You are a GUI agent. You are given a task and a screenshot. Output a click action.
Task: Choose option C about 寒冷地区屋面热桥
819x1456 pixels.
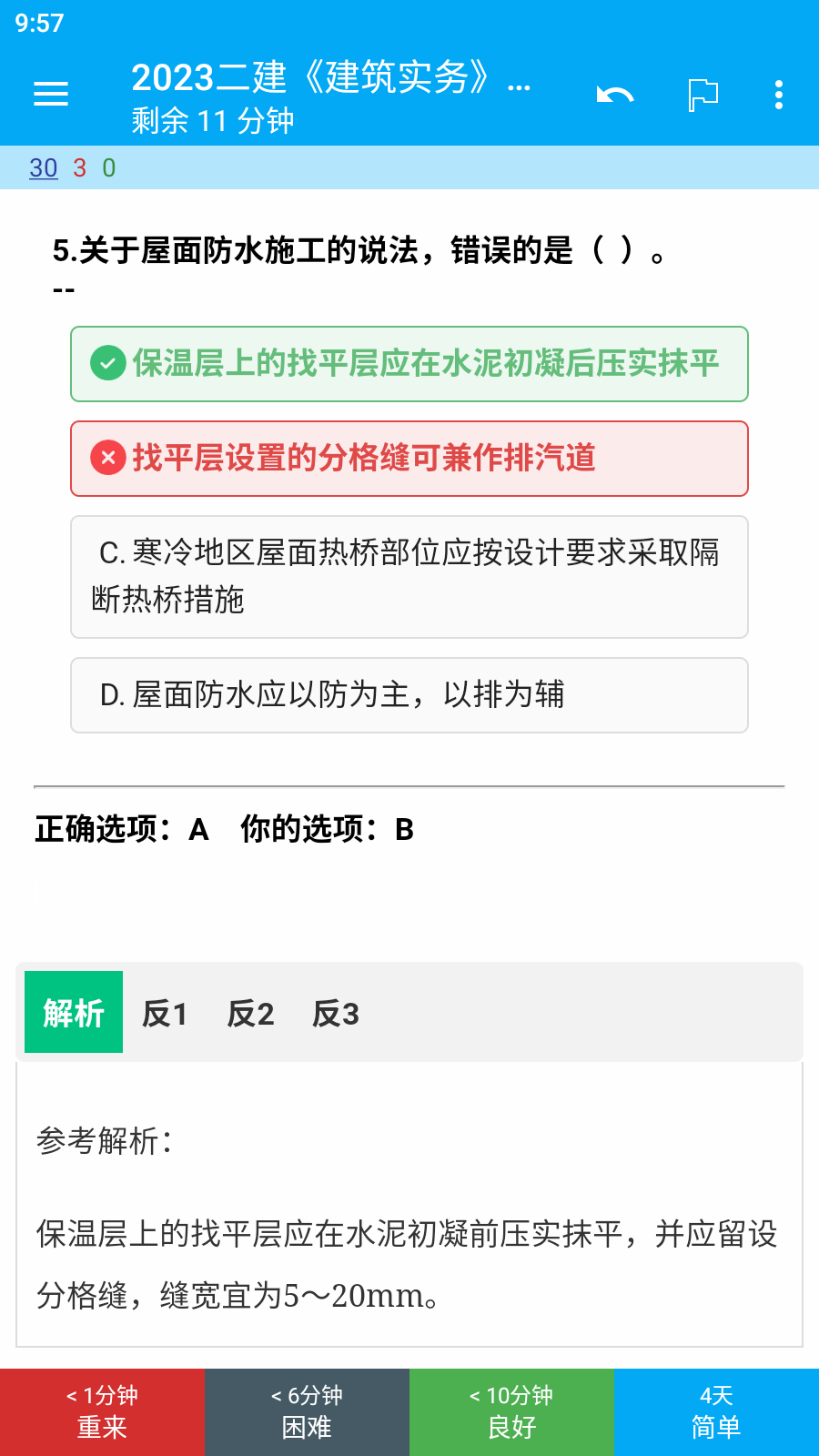409,577
